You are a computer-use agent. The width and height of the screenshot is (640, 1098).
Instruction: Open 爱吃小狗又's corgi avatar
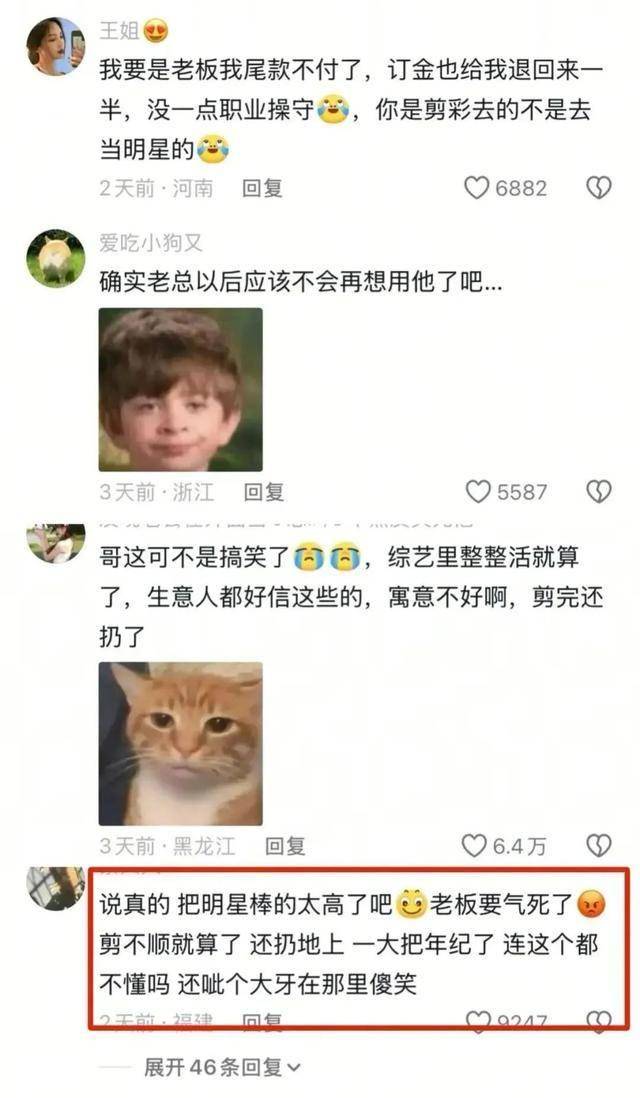click(55, 258)
